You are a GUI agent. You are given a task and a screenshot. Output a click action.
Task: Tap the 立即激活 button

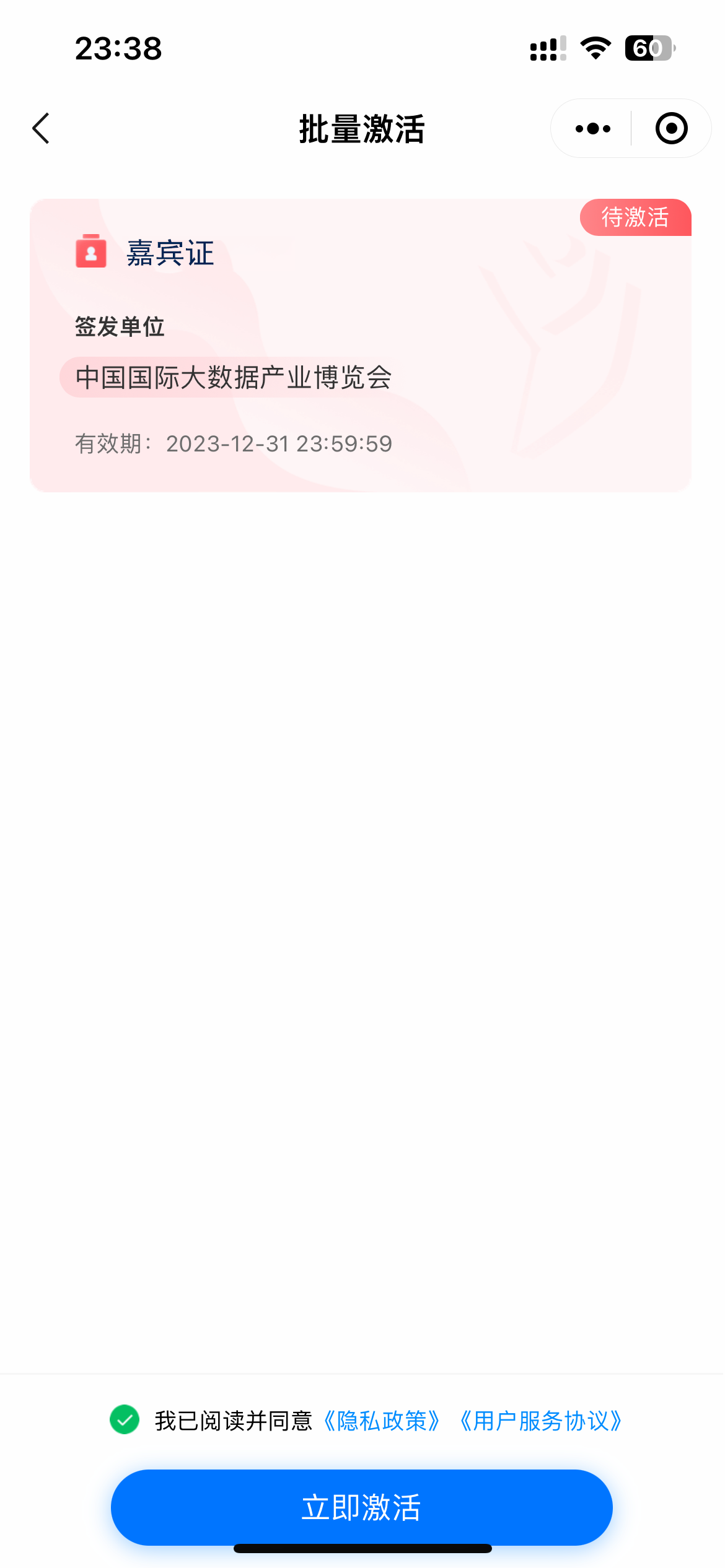click(x=361, y=1507)
